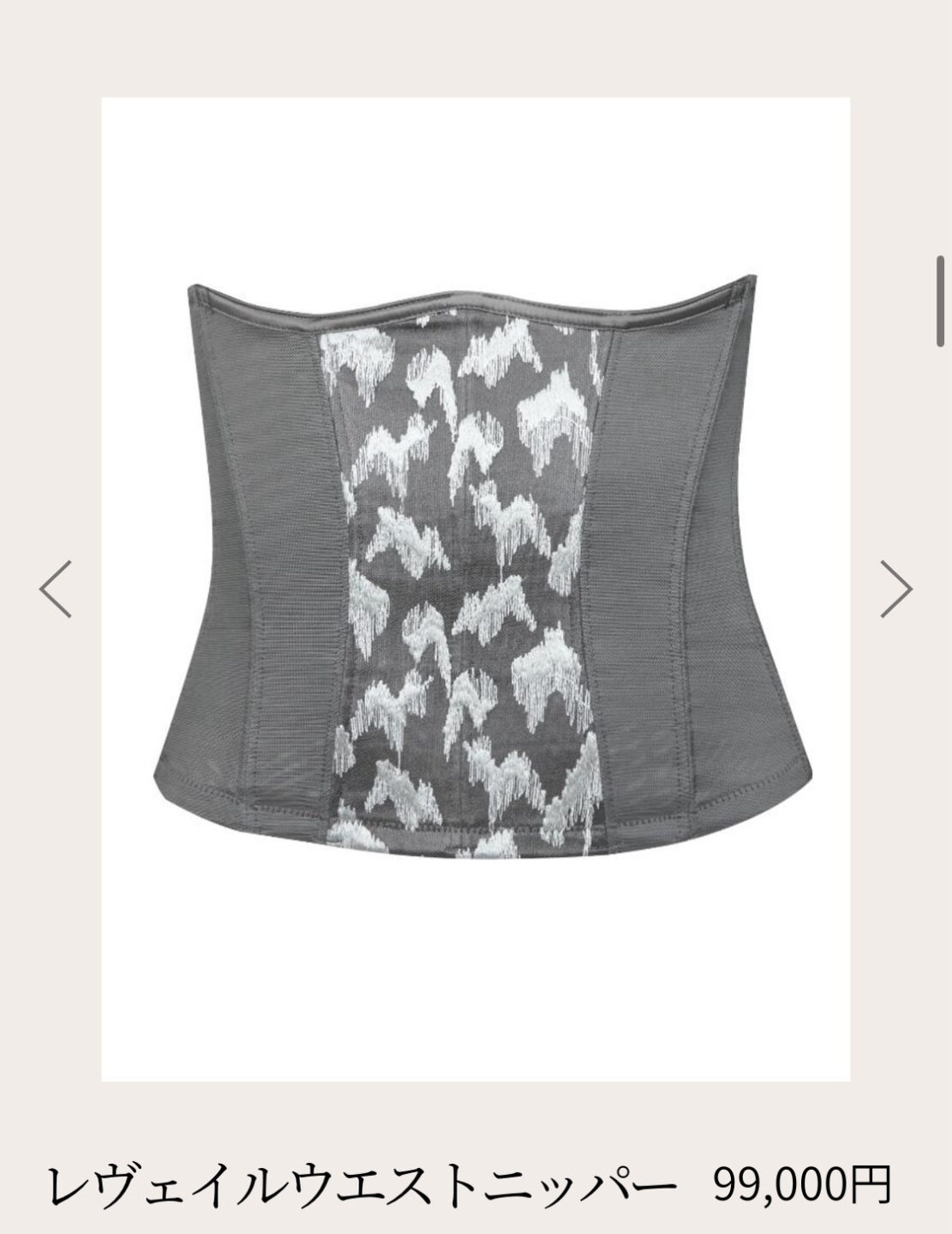Screen dimensions: 952x1234
Task: Open the waist nipper product image
Action: (x=476, y=566)
